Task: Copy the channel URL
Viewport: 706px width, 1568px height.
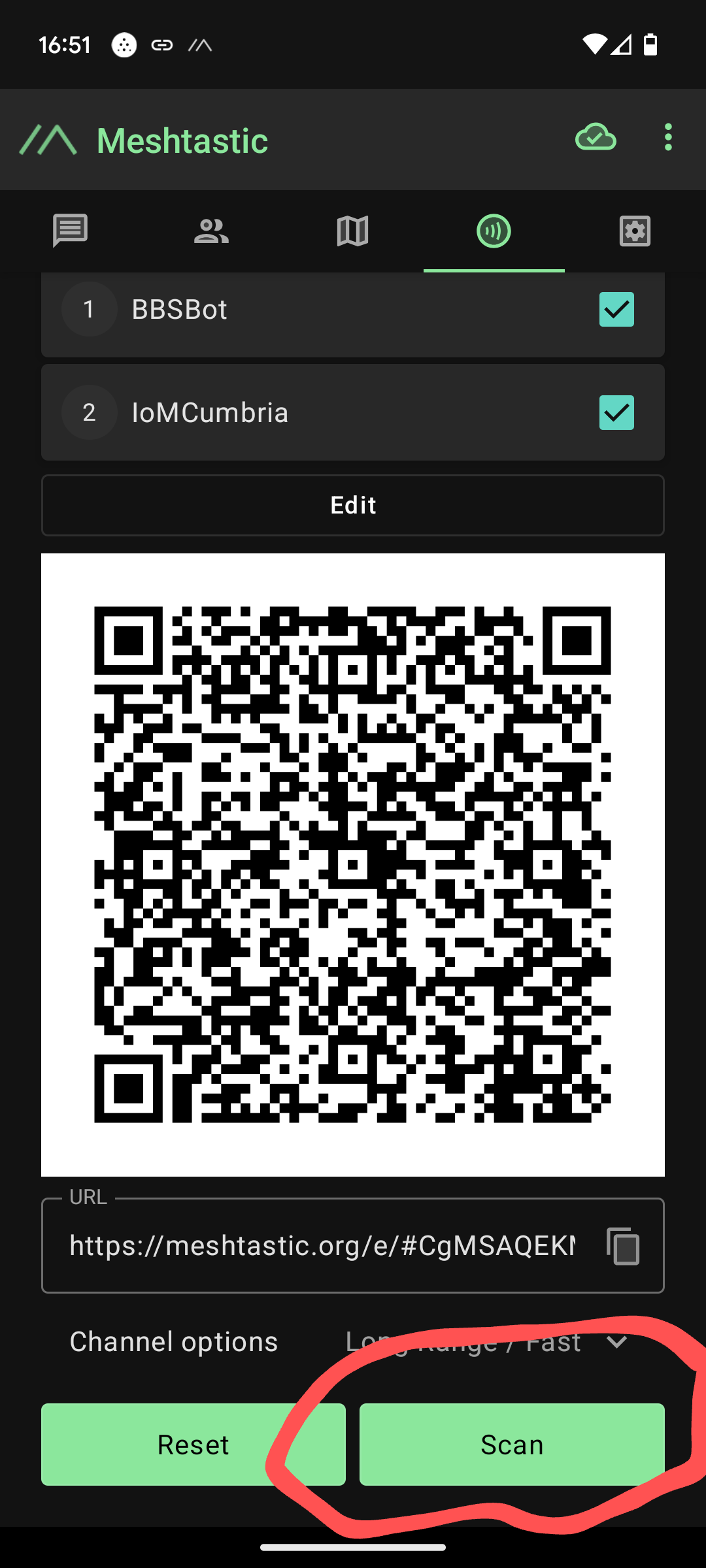Action: point(623,1246)
